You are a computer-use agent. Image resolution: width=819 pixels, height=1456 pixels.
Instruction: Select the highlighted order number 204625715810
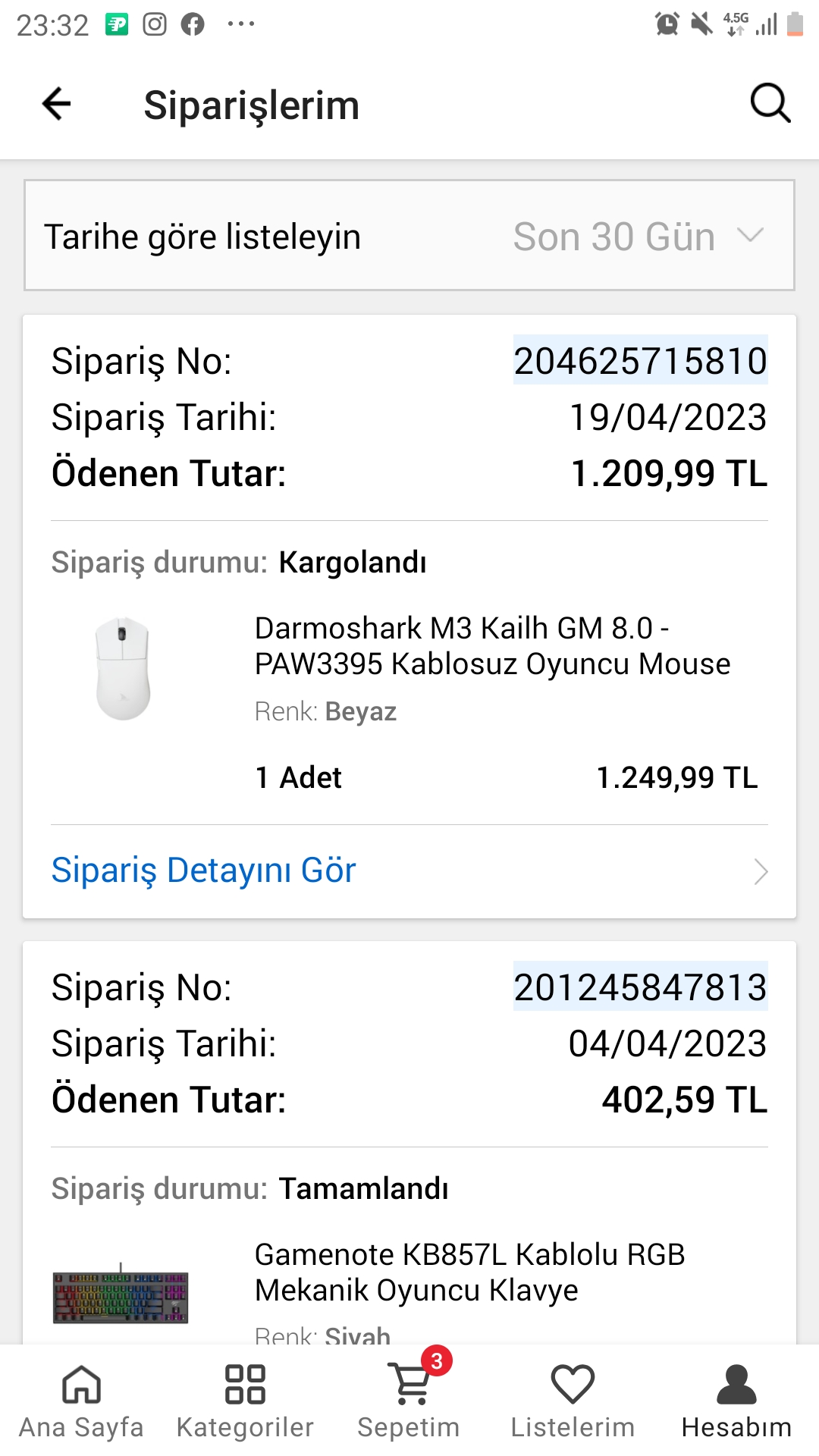[641, 362]
